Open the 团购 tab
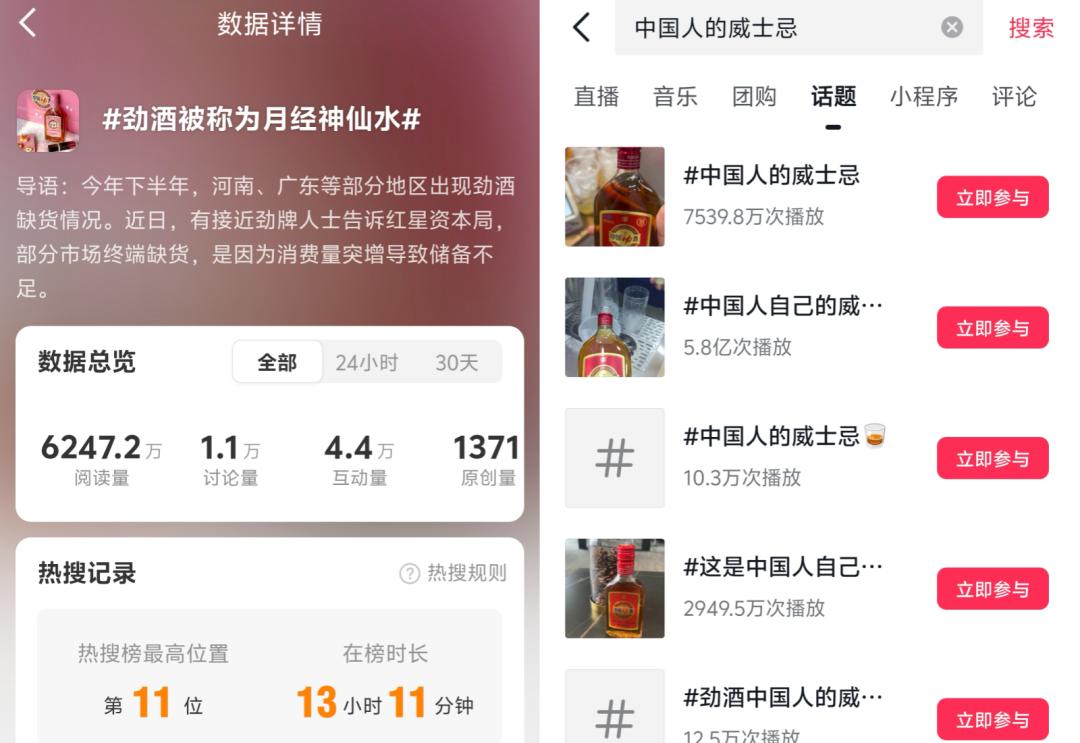This screenshot has height=743, width=1080. (x=754, y=96)
